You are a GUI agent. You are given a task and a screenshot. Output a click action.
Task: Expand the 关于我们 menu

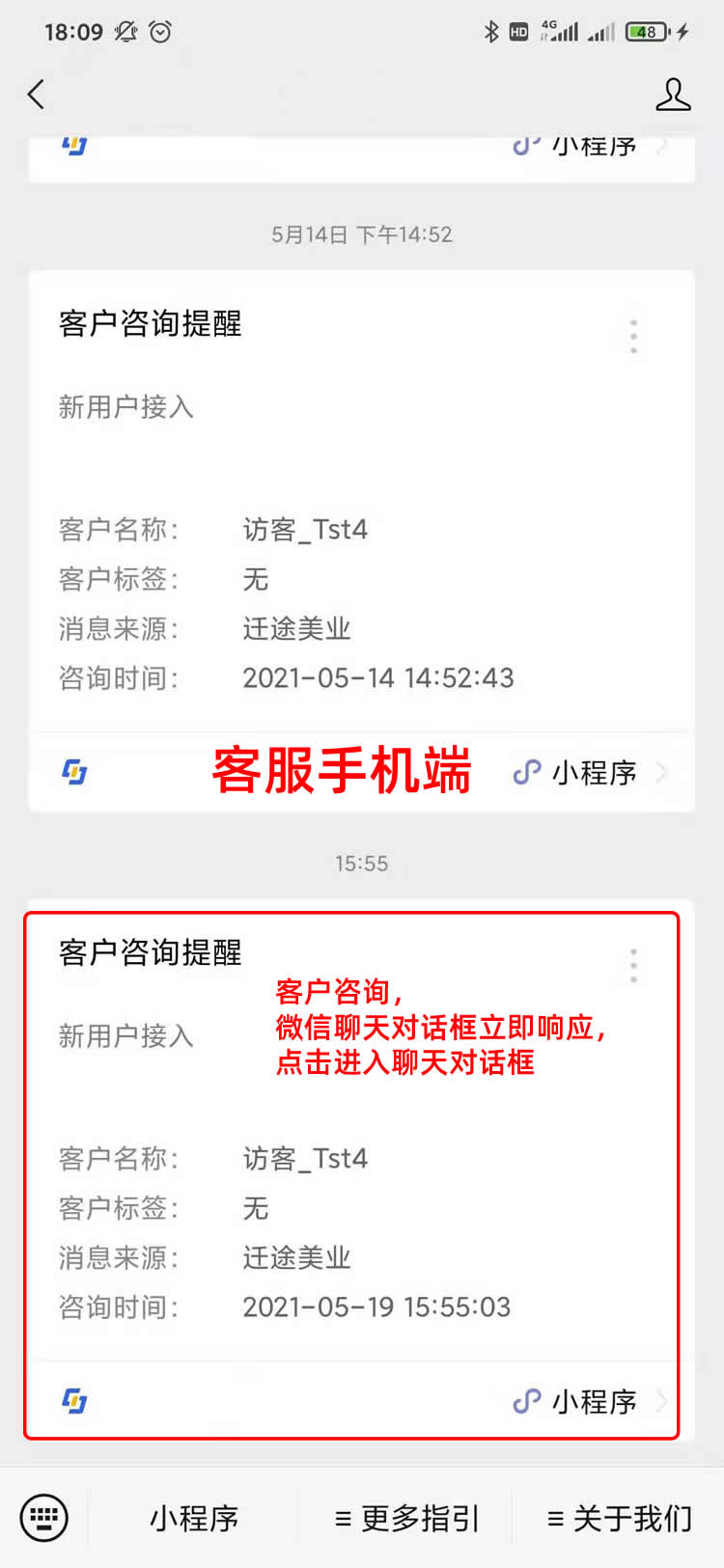pyautogui.click(x=619, y=1518)
